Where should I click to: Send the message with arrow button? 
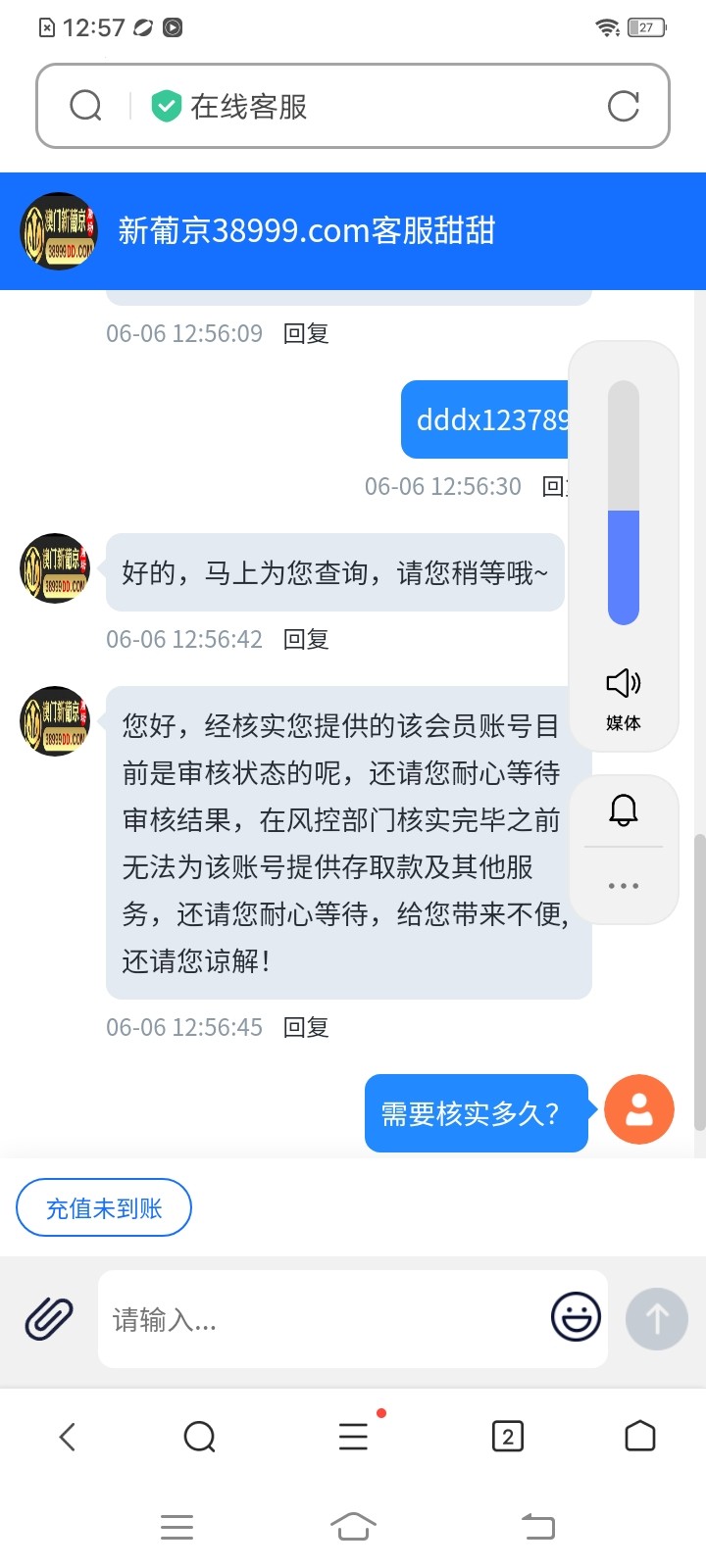pyautogui.click(x=656, y=1319)
